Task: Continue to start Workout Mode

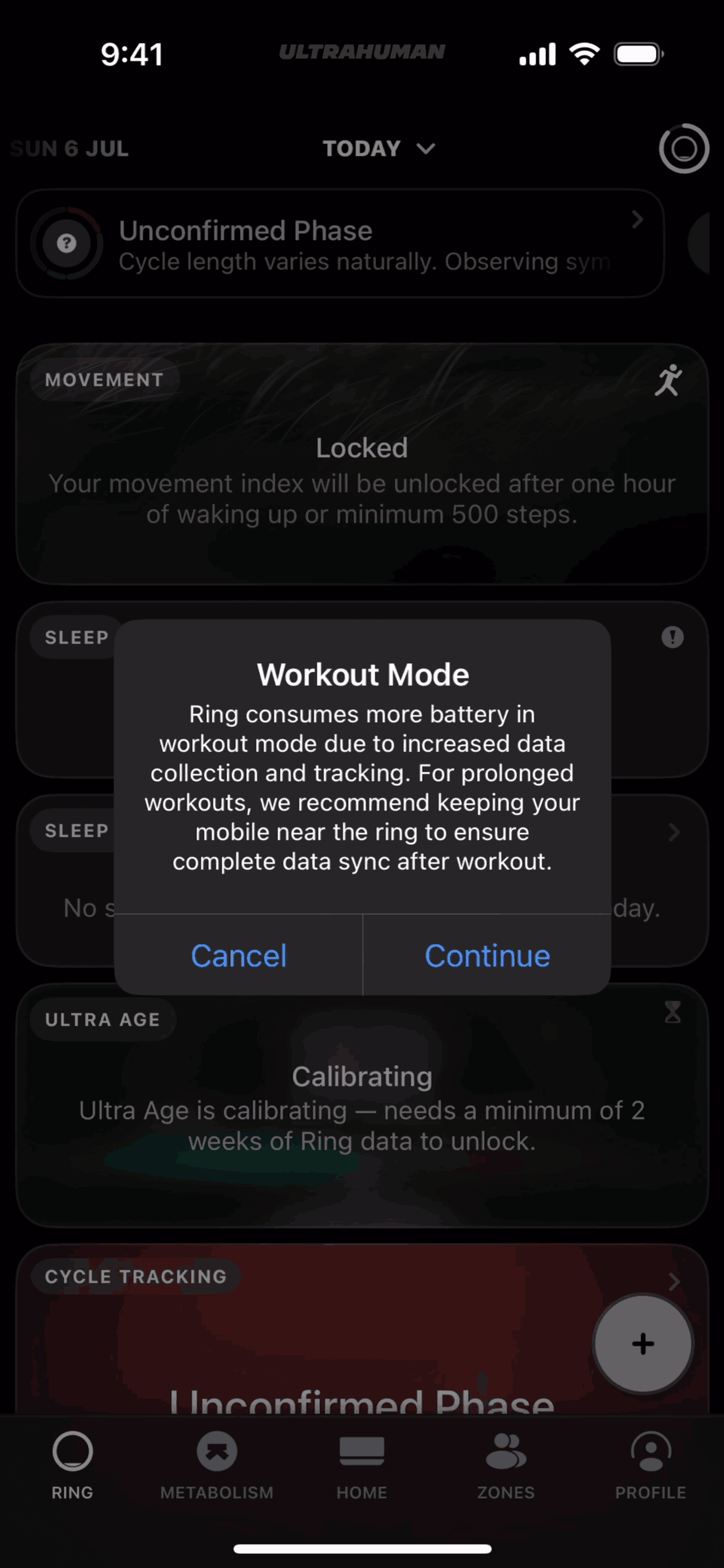Action: [487, 955]
